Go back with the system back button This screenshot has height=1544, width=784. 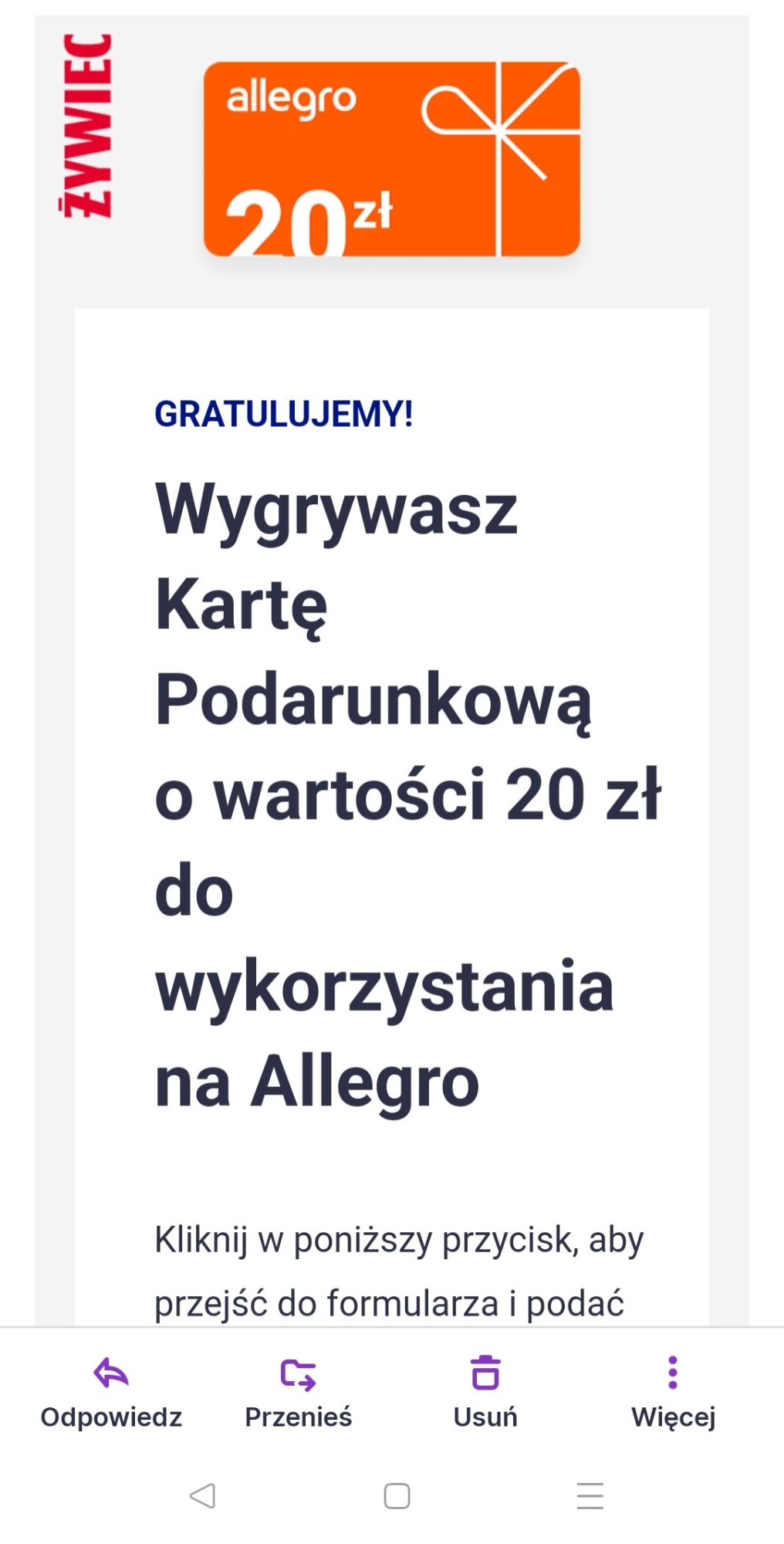point(202,1495)
